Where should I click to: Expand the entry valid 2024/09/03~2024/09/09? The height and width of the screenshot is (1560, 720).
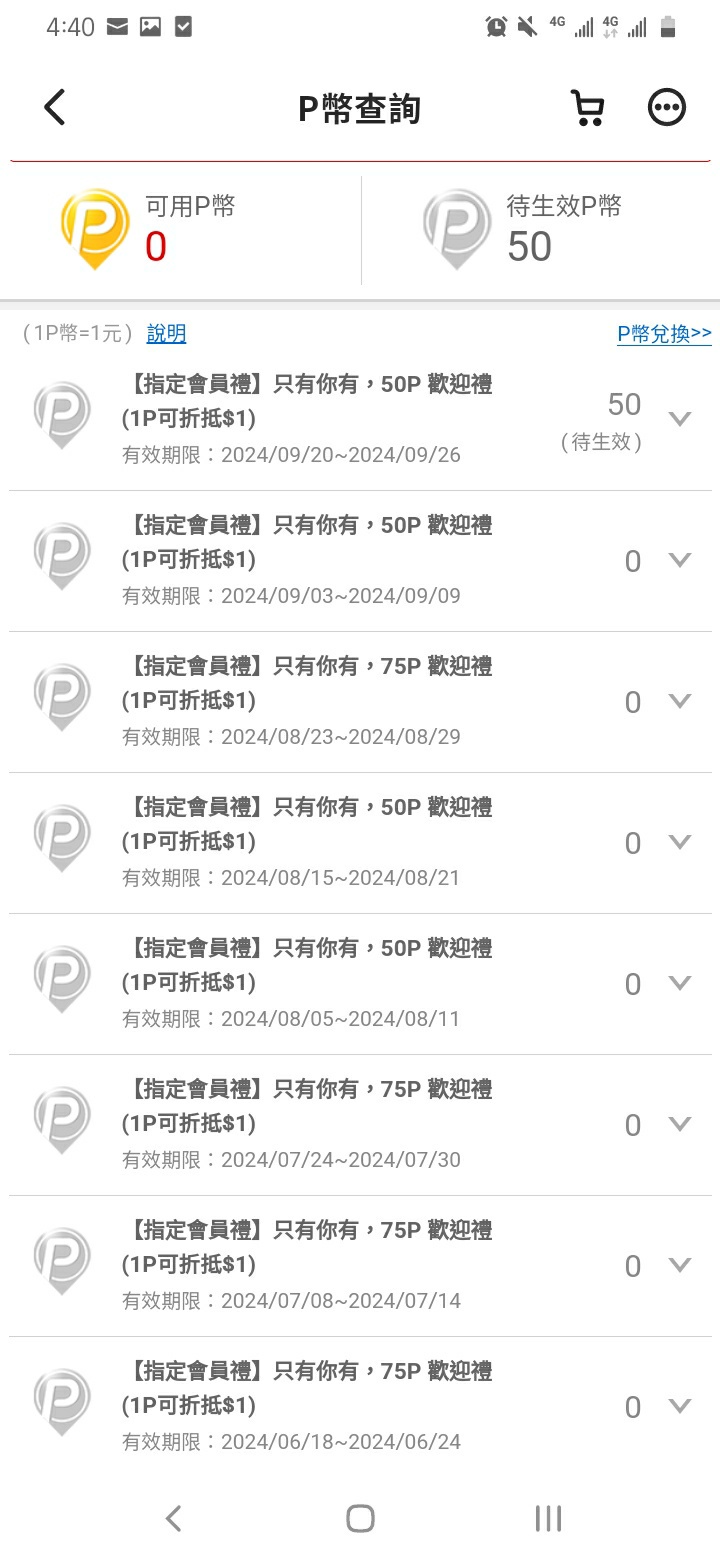point(680,560)
